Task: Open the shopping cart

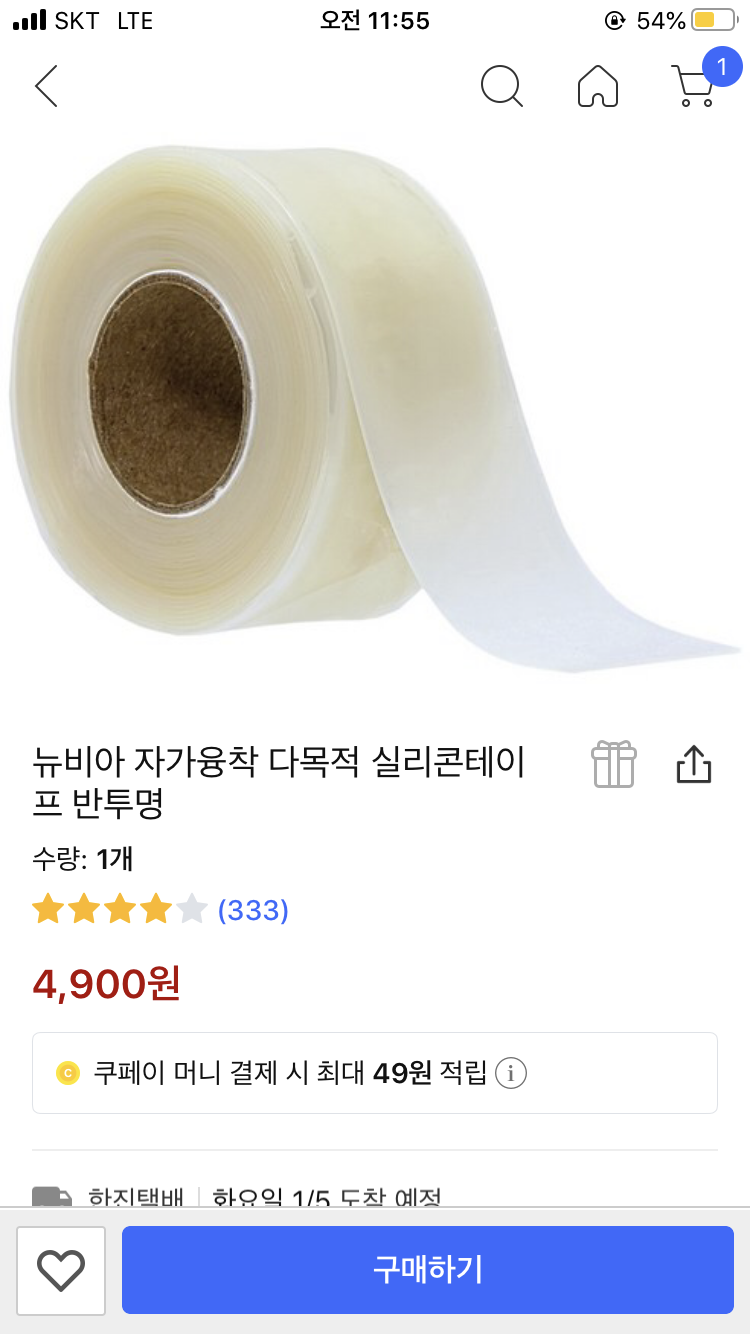Action: (694, 86)
